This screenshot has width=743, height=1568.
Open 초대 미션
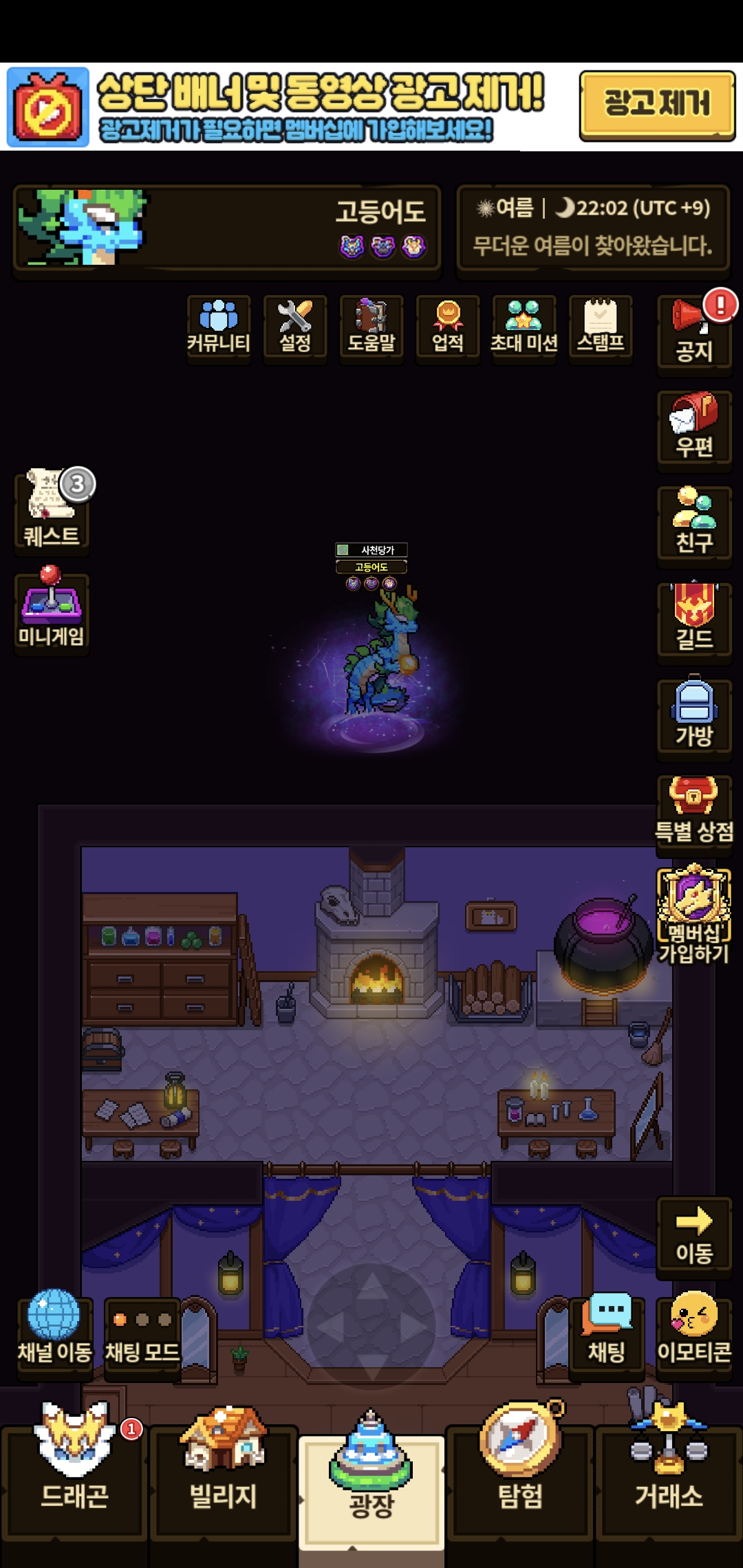click(524, 327)
